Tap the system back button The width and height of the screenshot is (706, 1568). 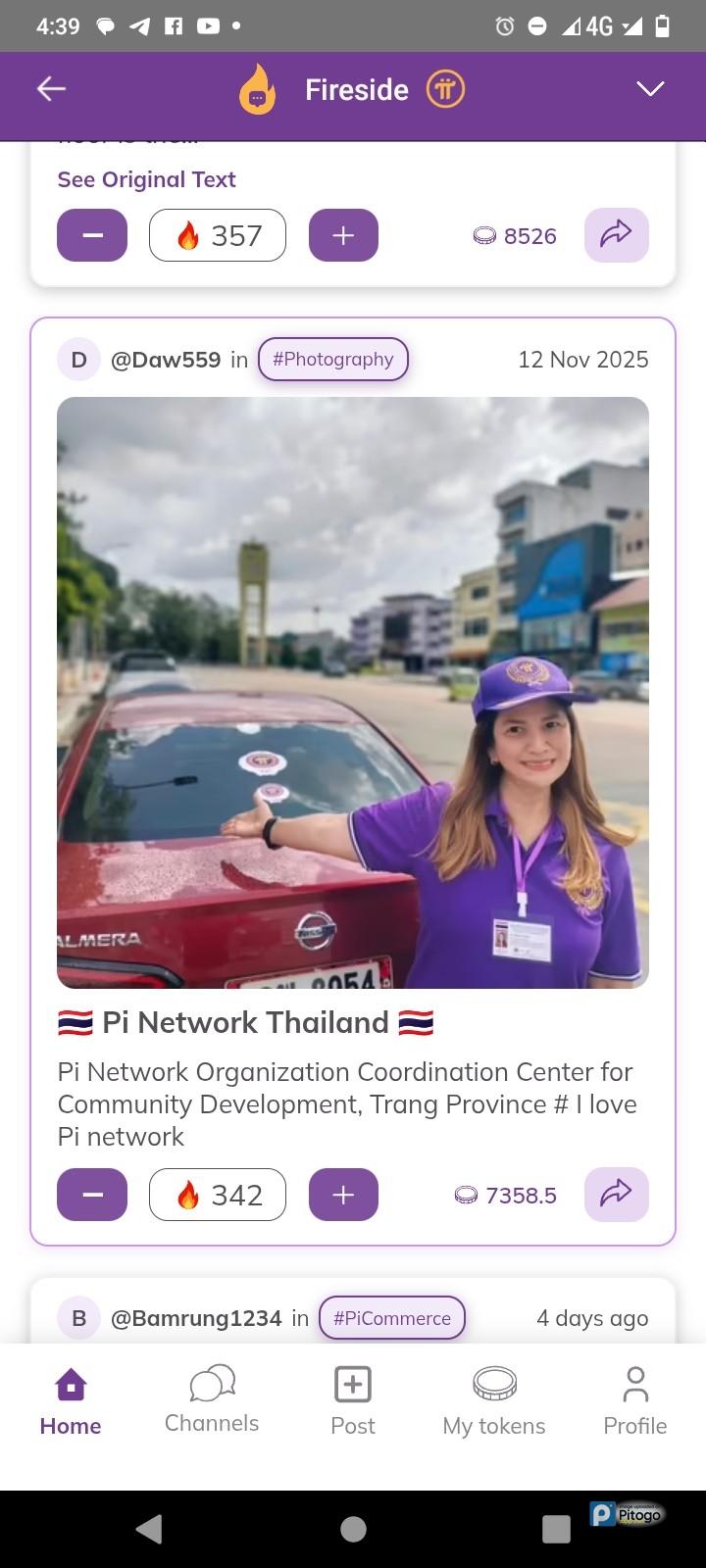(149, 1529)
